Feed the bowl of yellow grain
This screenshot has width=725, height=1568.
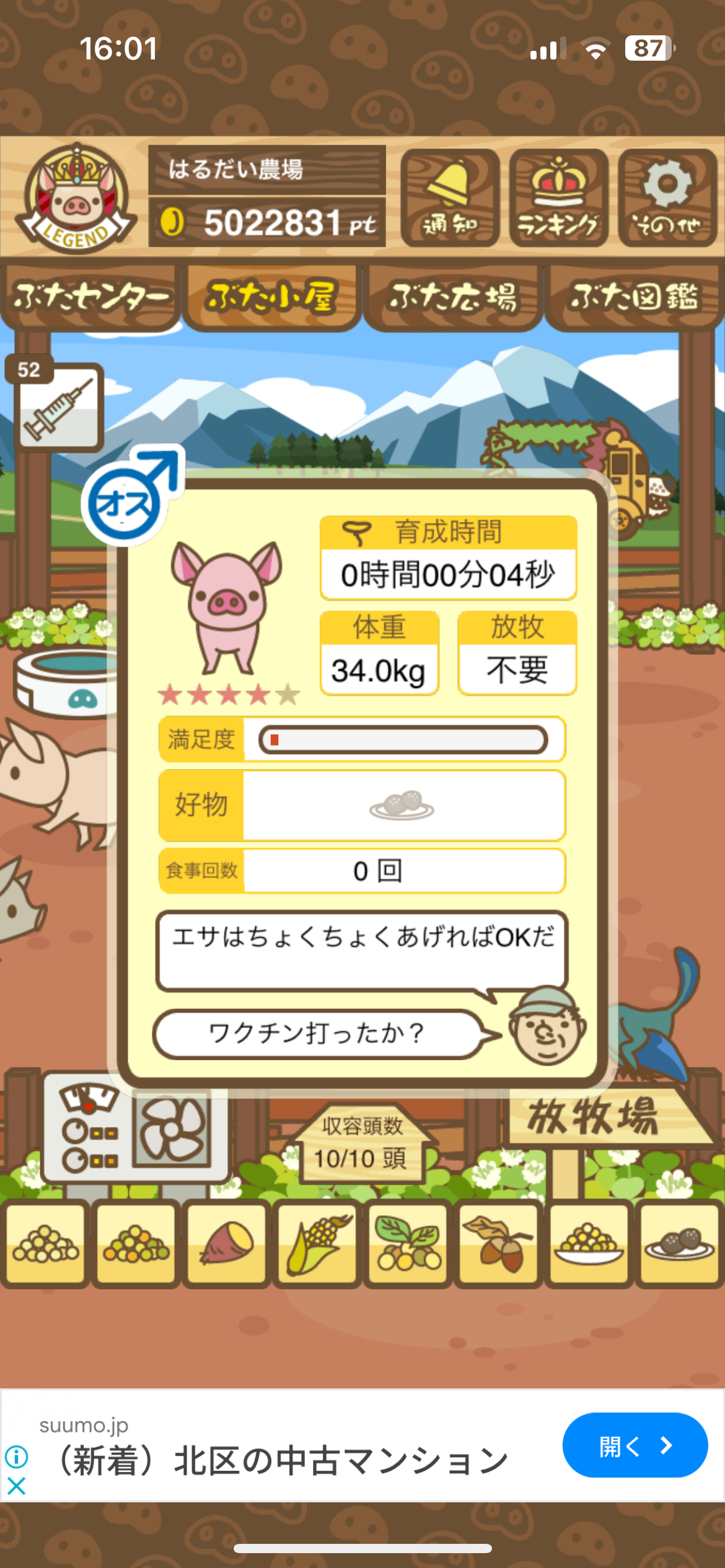[589, 1242]
